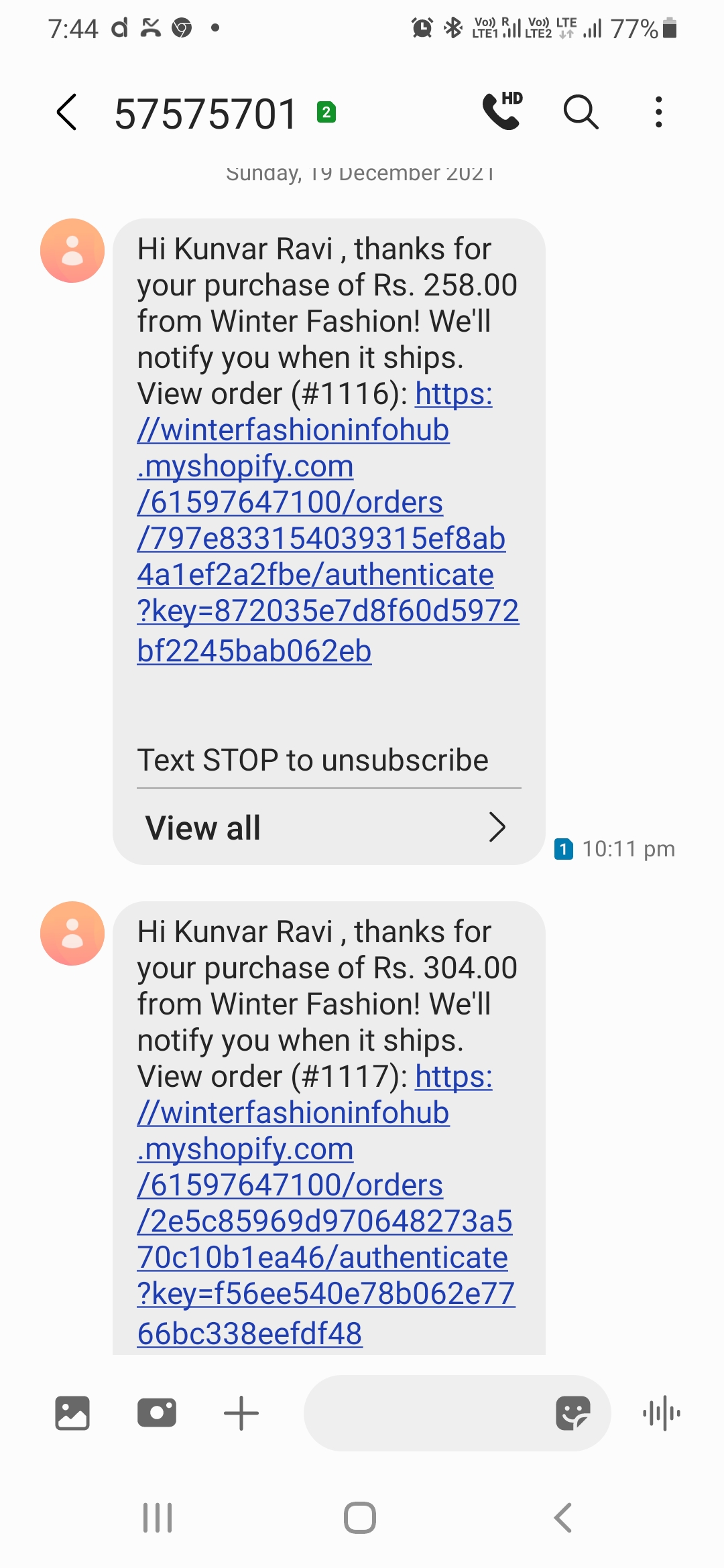
Task: Open the three-dot overflow menu
Action: click(x=659, y=112)
